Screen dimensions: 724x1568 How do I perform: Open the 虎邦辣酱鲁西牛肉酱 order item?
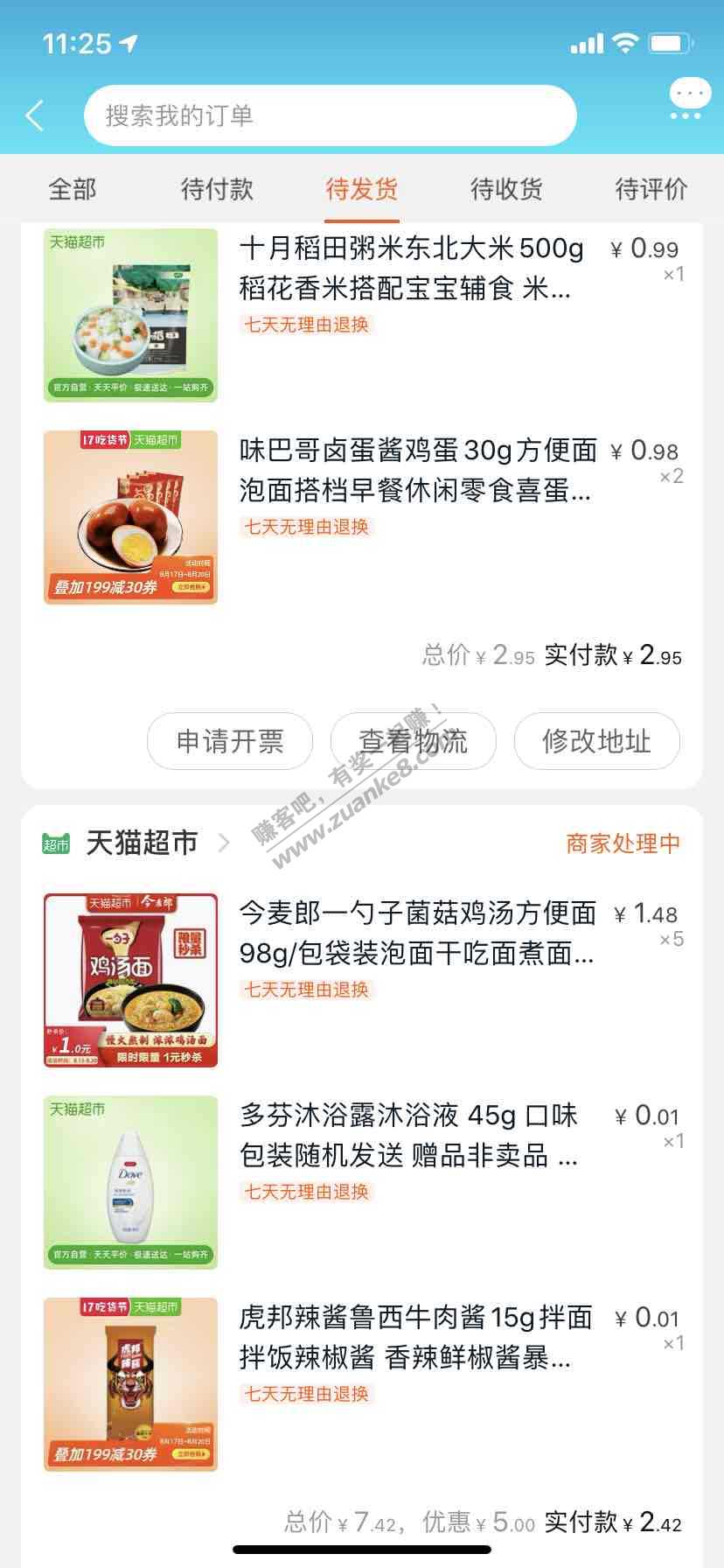pos(415,1338)
